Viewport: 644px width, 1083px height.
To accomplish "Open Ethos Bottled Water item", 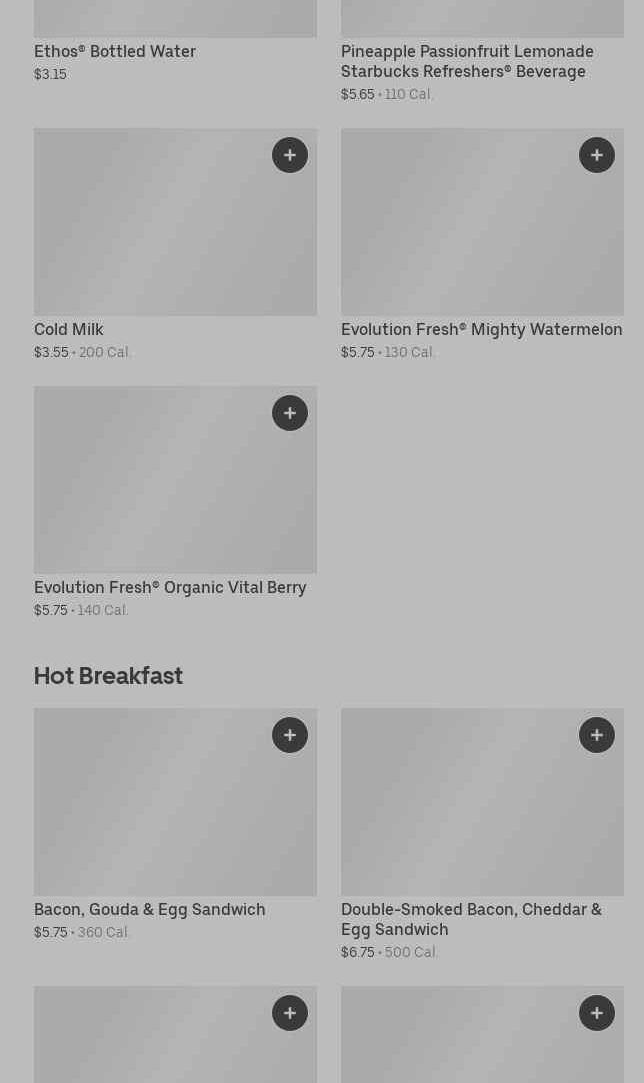I will point(115,52).
